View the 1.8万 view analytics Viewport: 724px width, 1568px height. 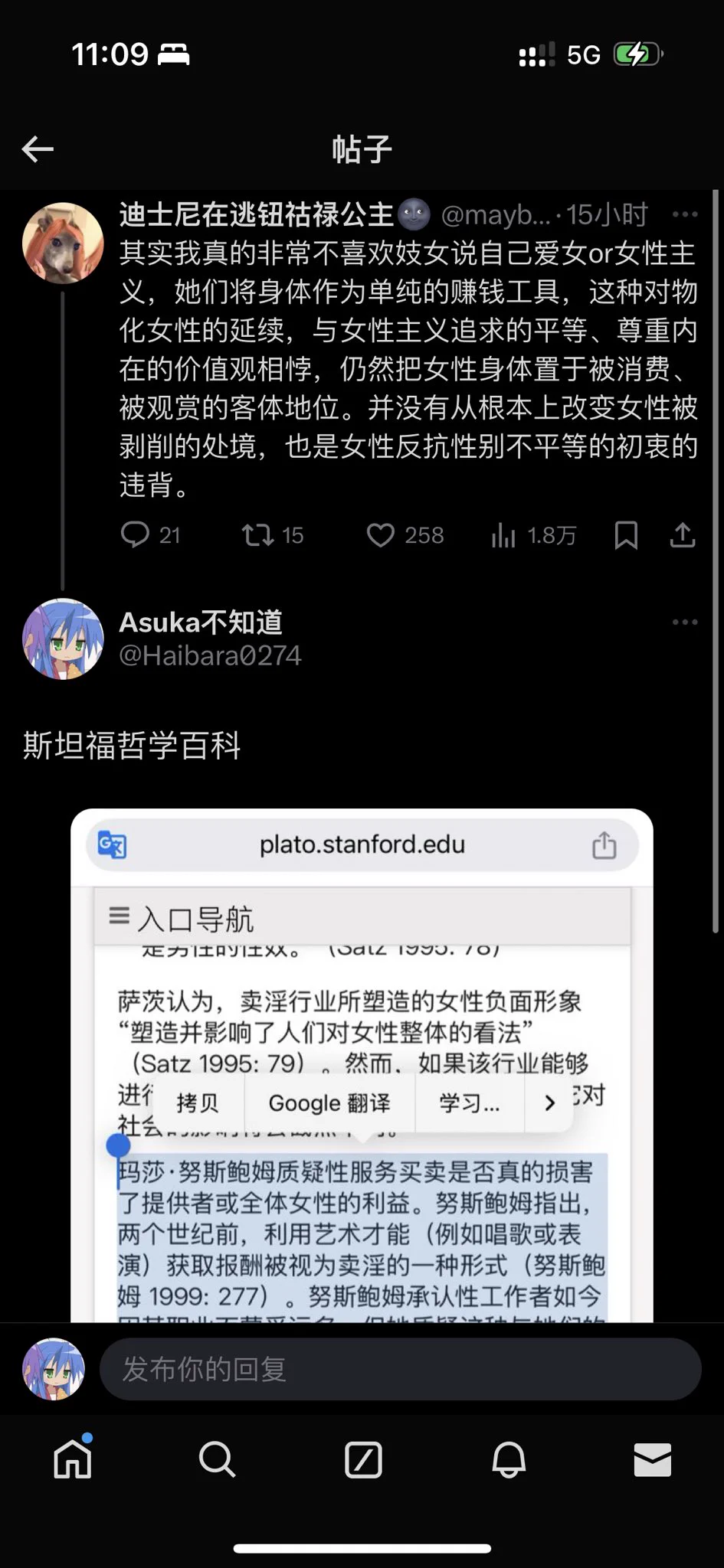[x=503, y=535]
